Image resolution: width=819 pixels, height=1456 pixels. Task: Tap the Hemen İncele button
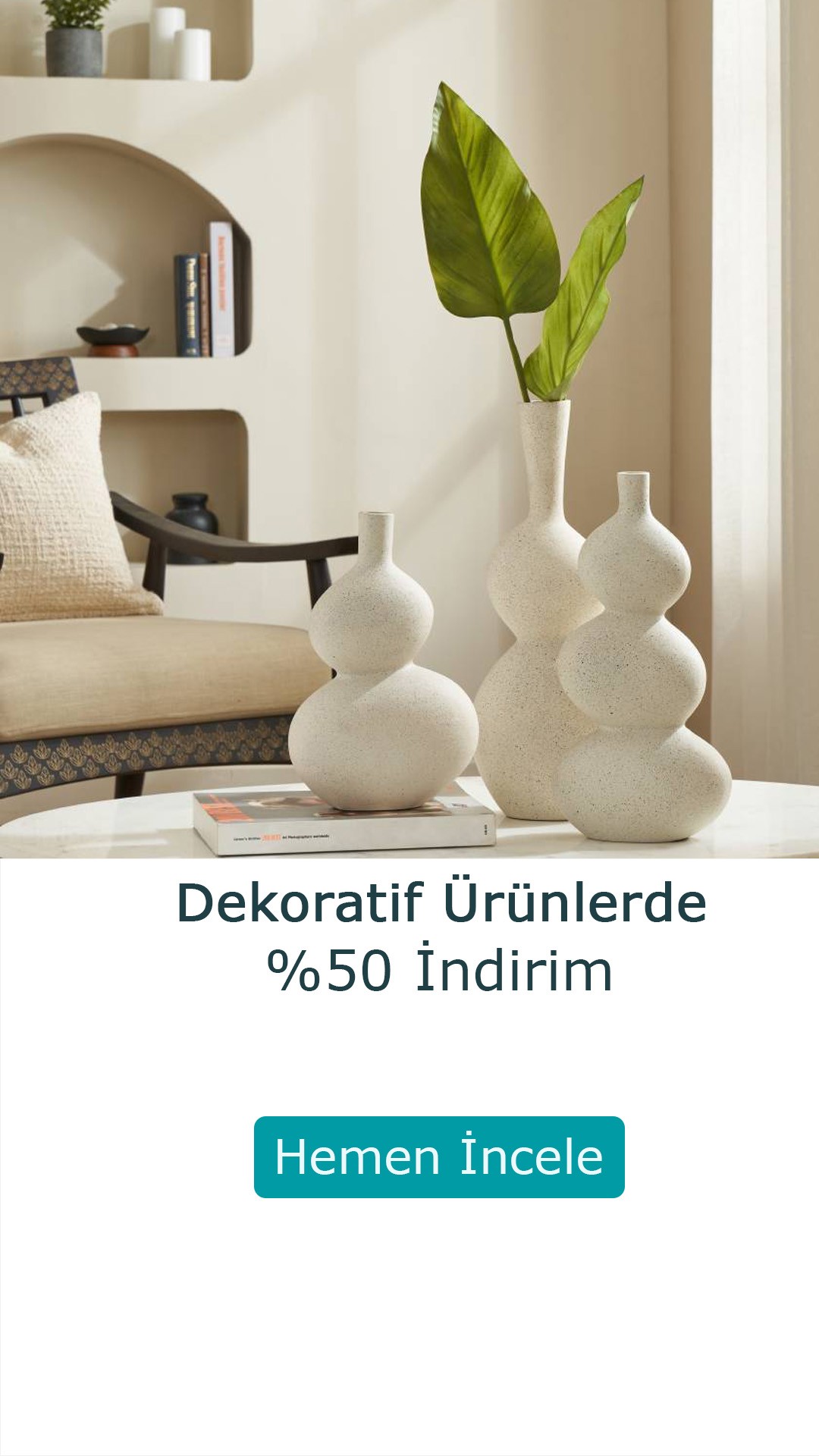pyautogui.click(x=439, y=1157)
